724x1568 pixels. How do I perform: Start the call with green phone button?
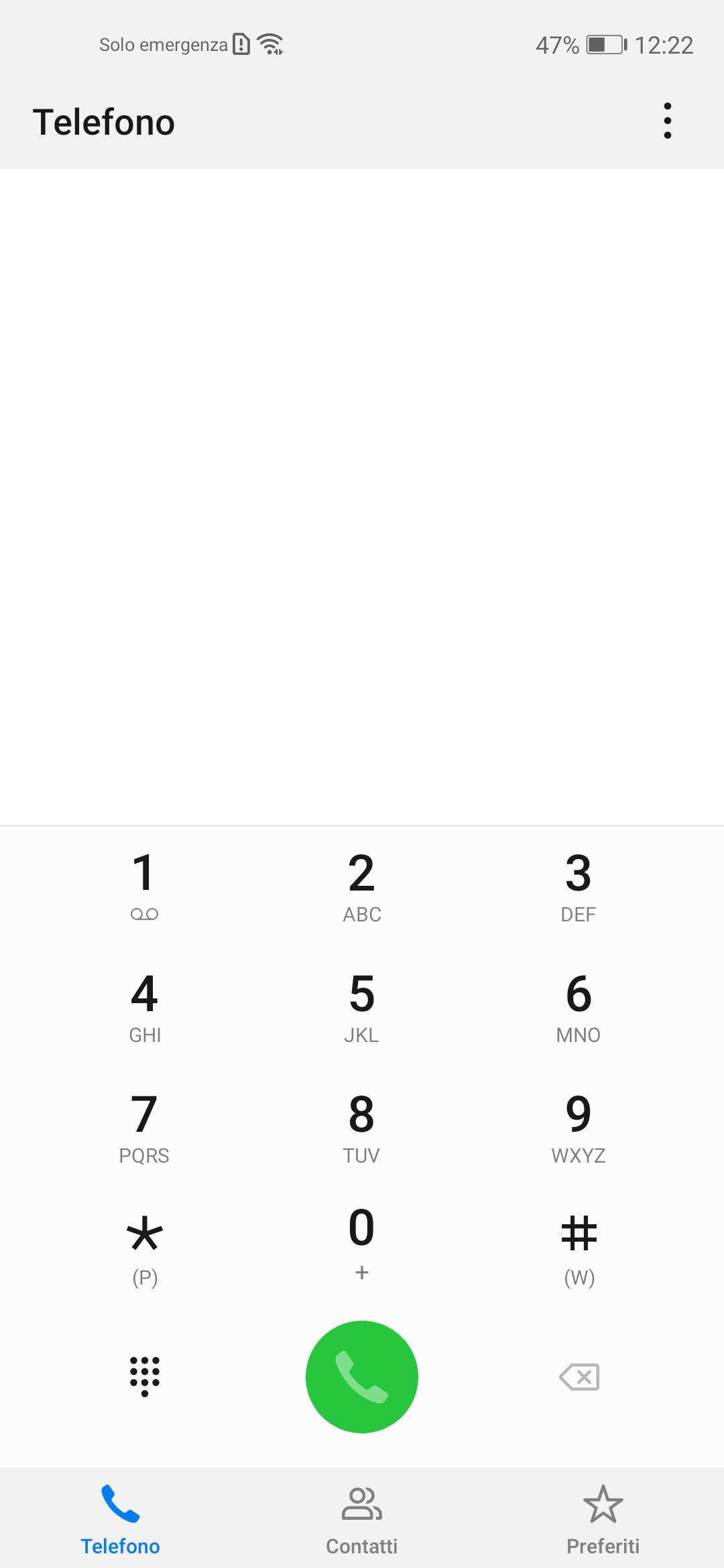click(362, 1377)
